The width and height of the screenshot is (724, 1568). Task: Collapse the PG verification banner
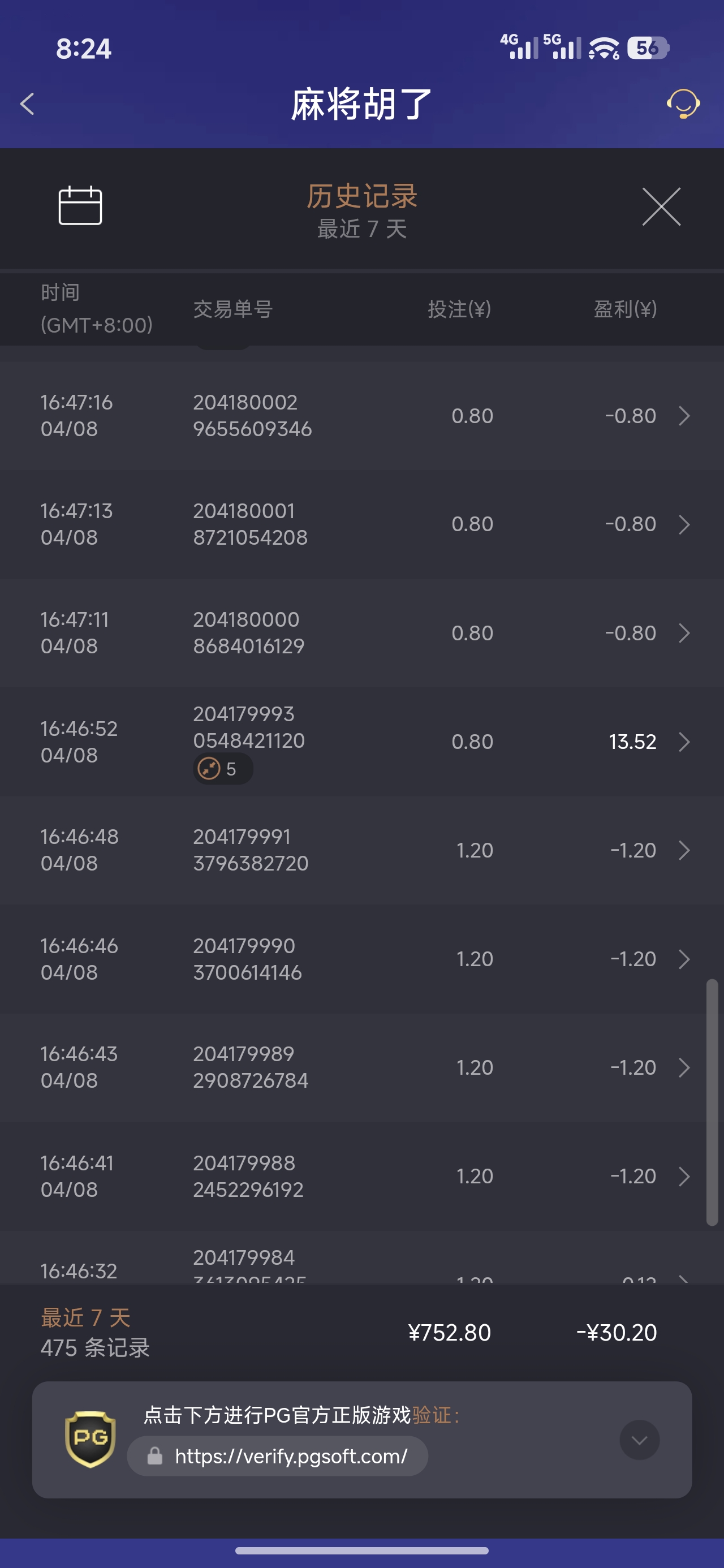(639, 1440)
